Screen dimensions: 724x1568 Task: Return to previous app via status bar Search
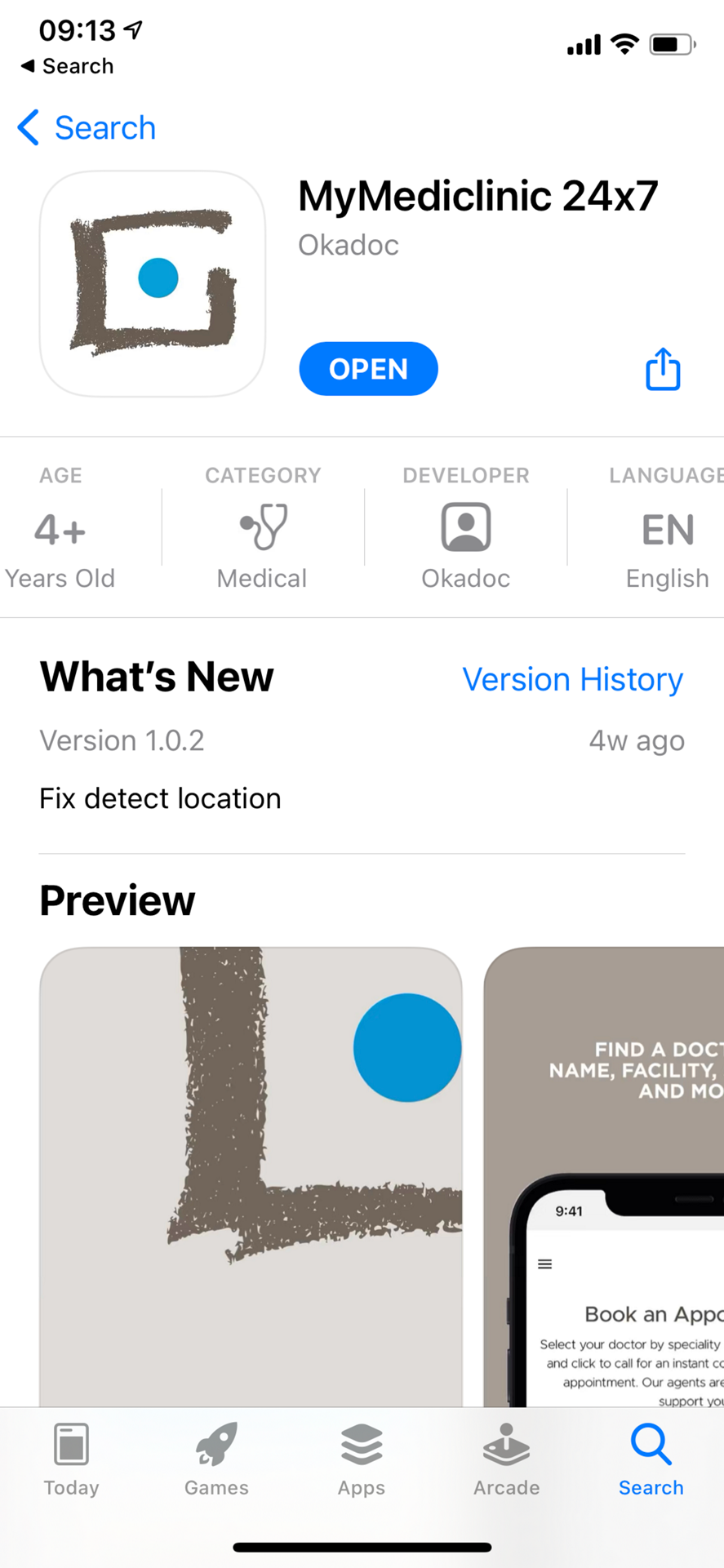(67, 66)
